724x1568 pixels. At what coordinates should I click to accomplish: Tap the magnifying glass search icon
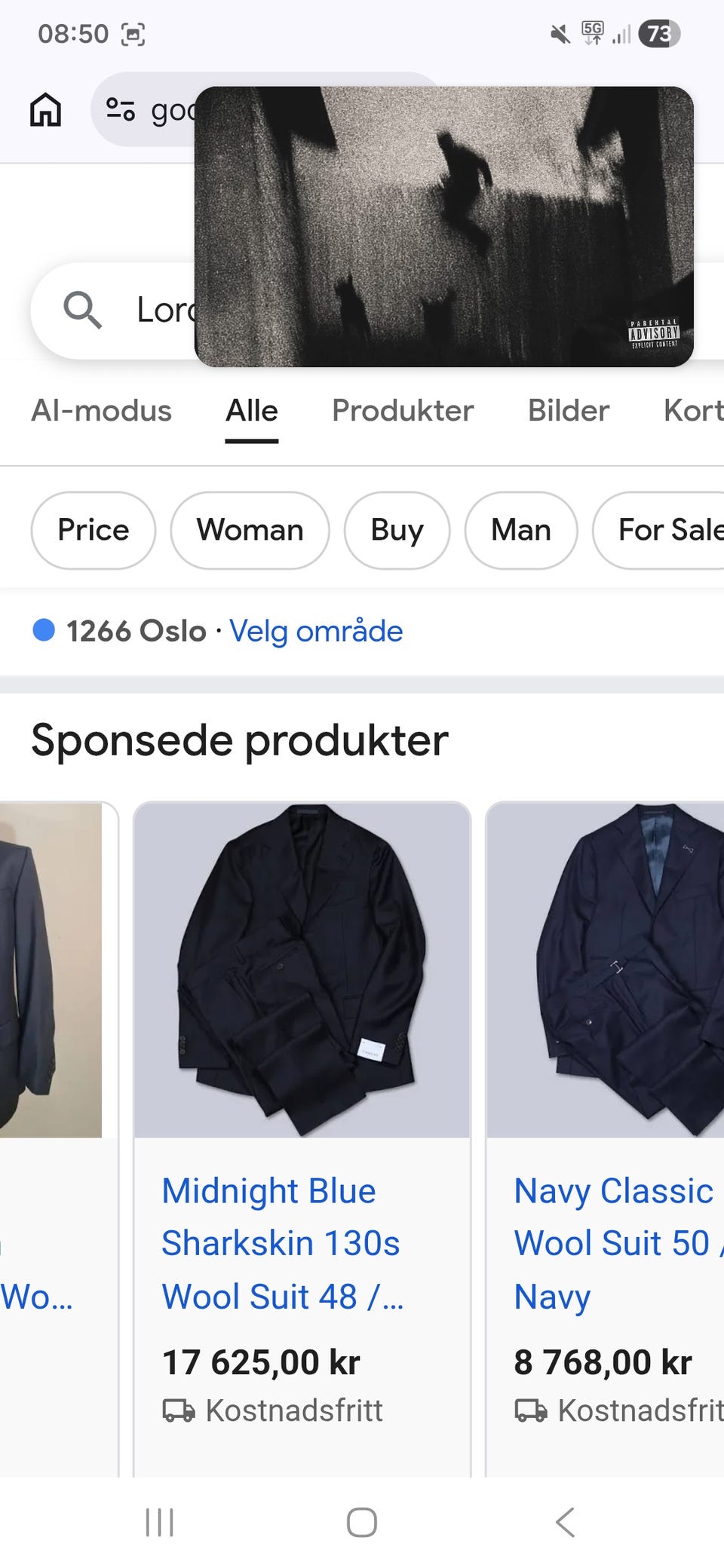[x=82, y=310]
